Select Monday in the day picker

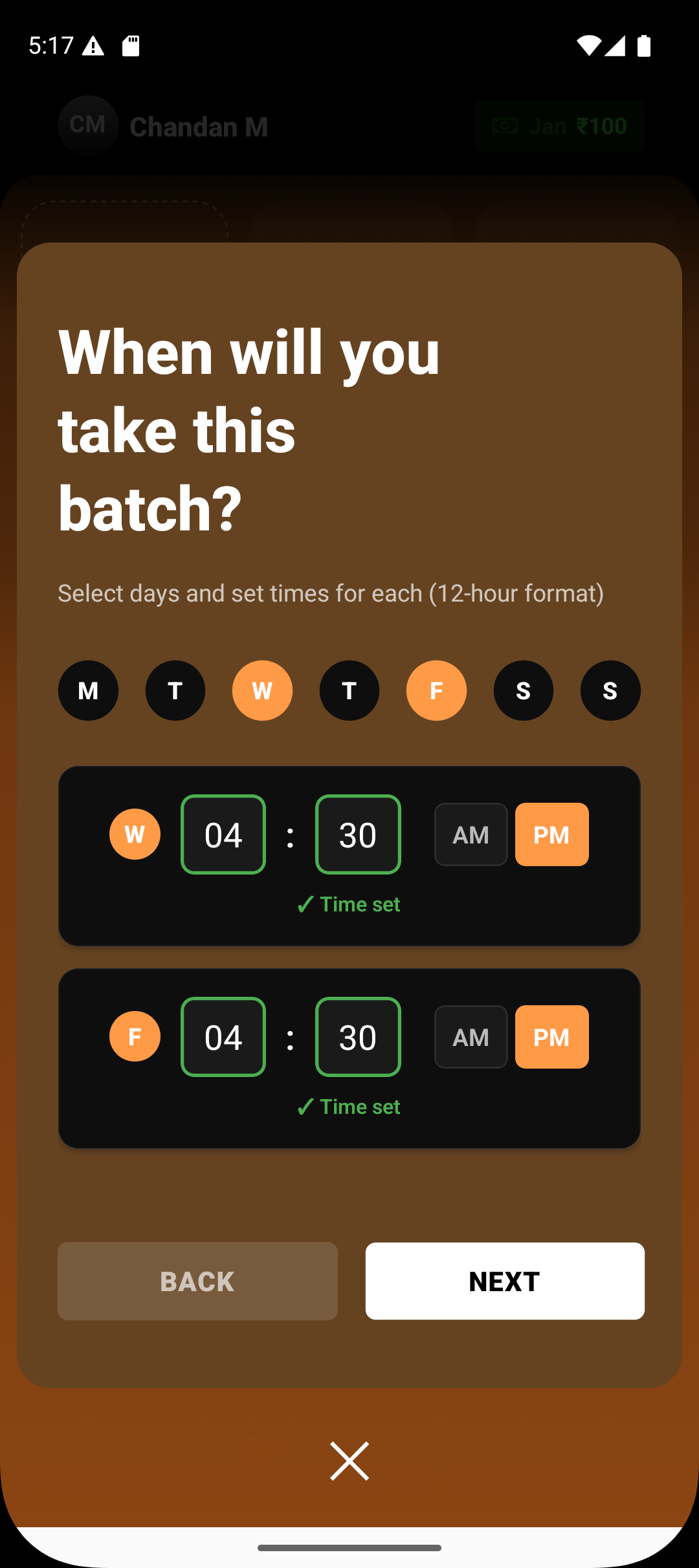point(88,690)
